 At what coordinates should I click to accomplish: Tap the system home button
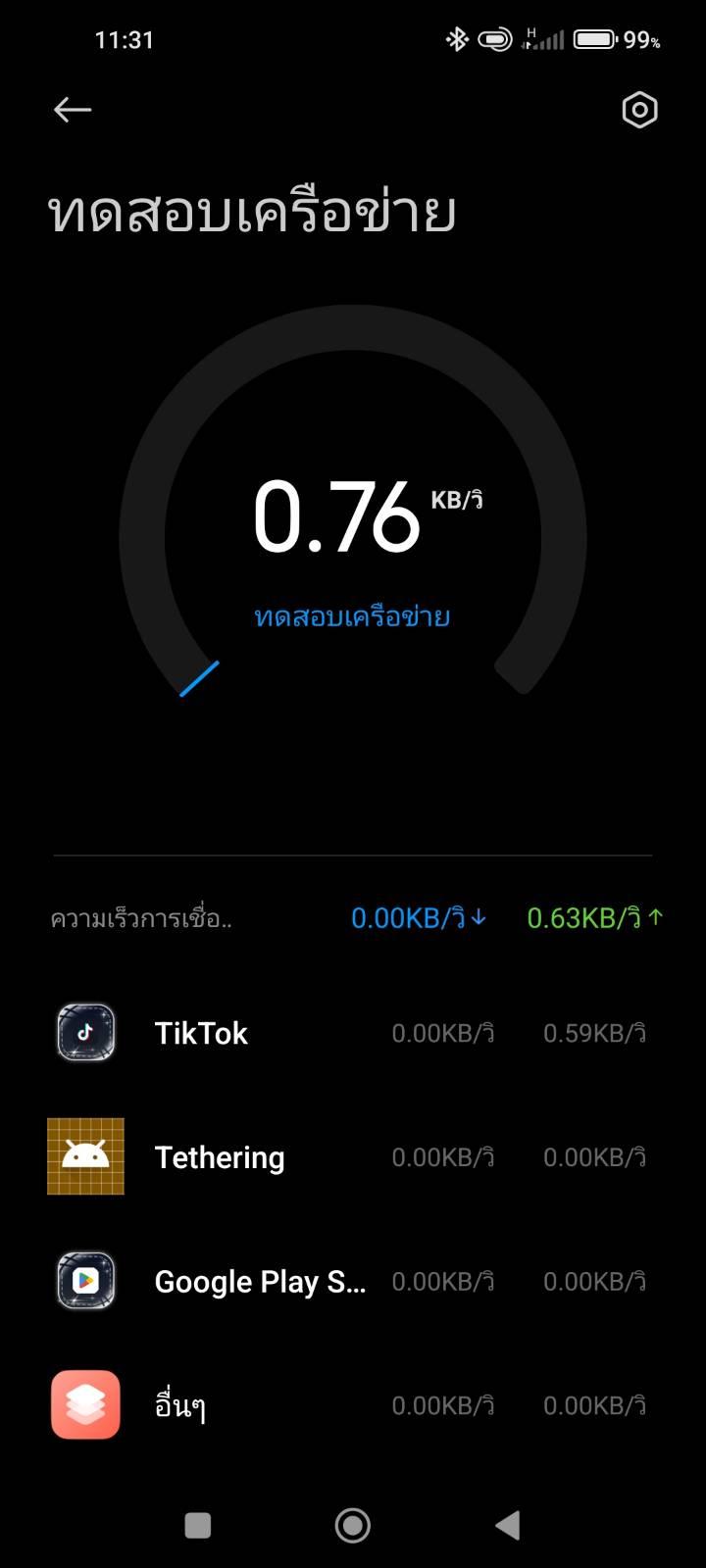click(x=352, y=1525)
